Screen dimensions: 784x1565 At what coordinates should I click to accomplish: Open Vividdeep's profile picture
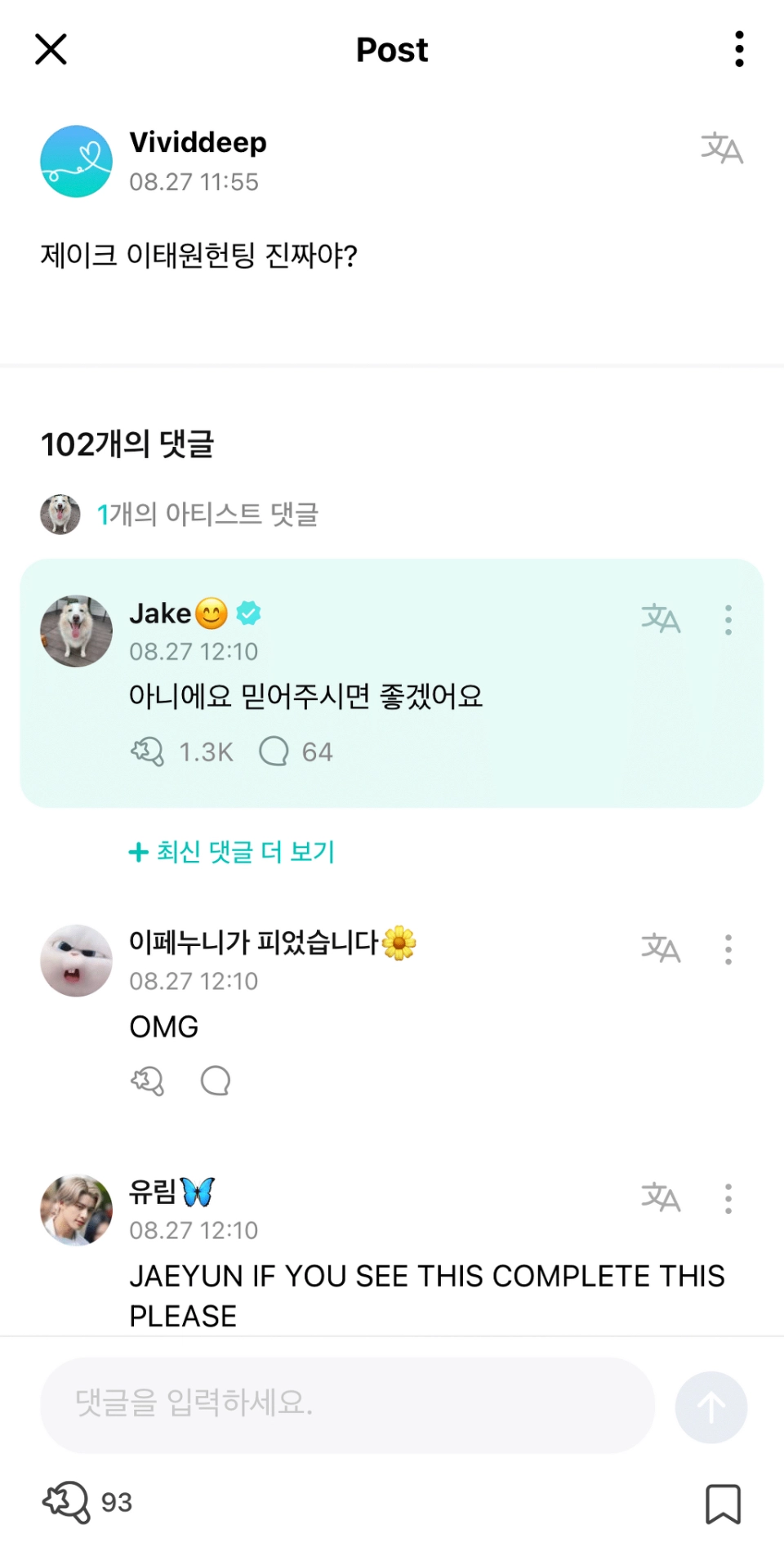pyautogui.click(x=77, y=161)
